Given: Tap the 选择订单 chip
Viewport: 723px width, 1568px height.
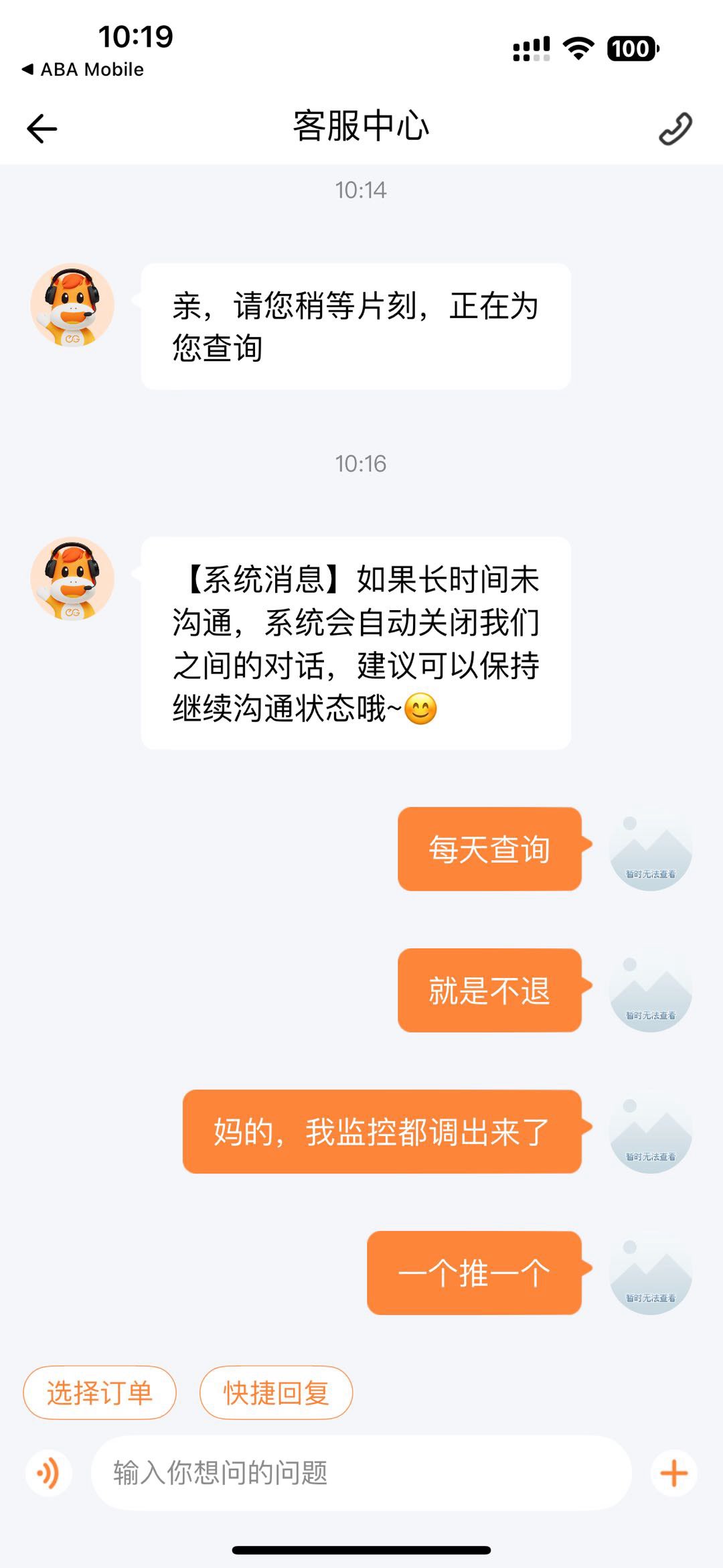Looking at the screenshot, I should click(x=100, y=1393).
